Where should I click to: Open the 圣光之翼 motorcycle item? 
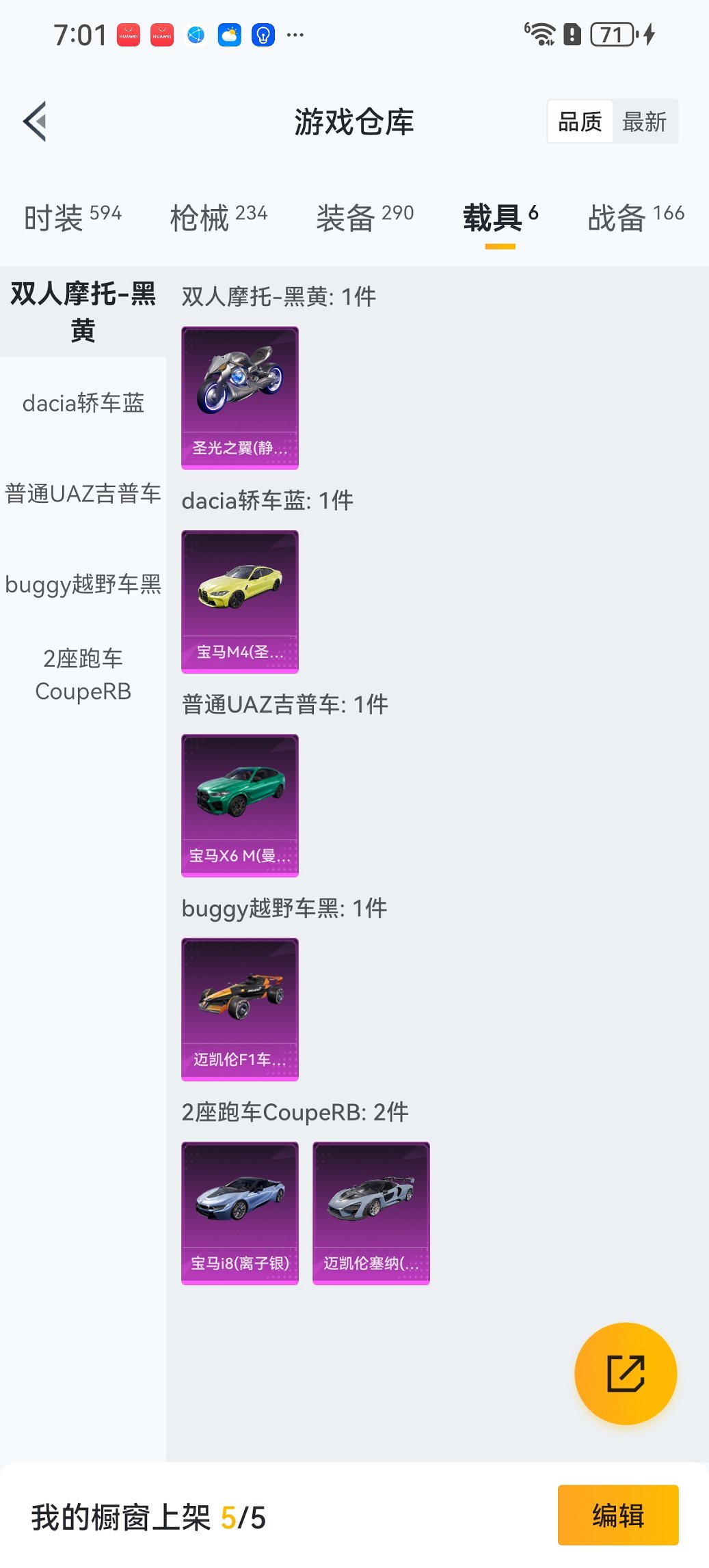pyautogui.click(x=239, y=398)
